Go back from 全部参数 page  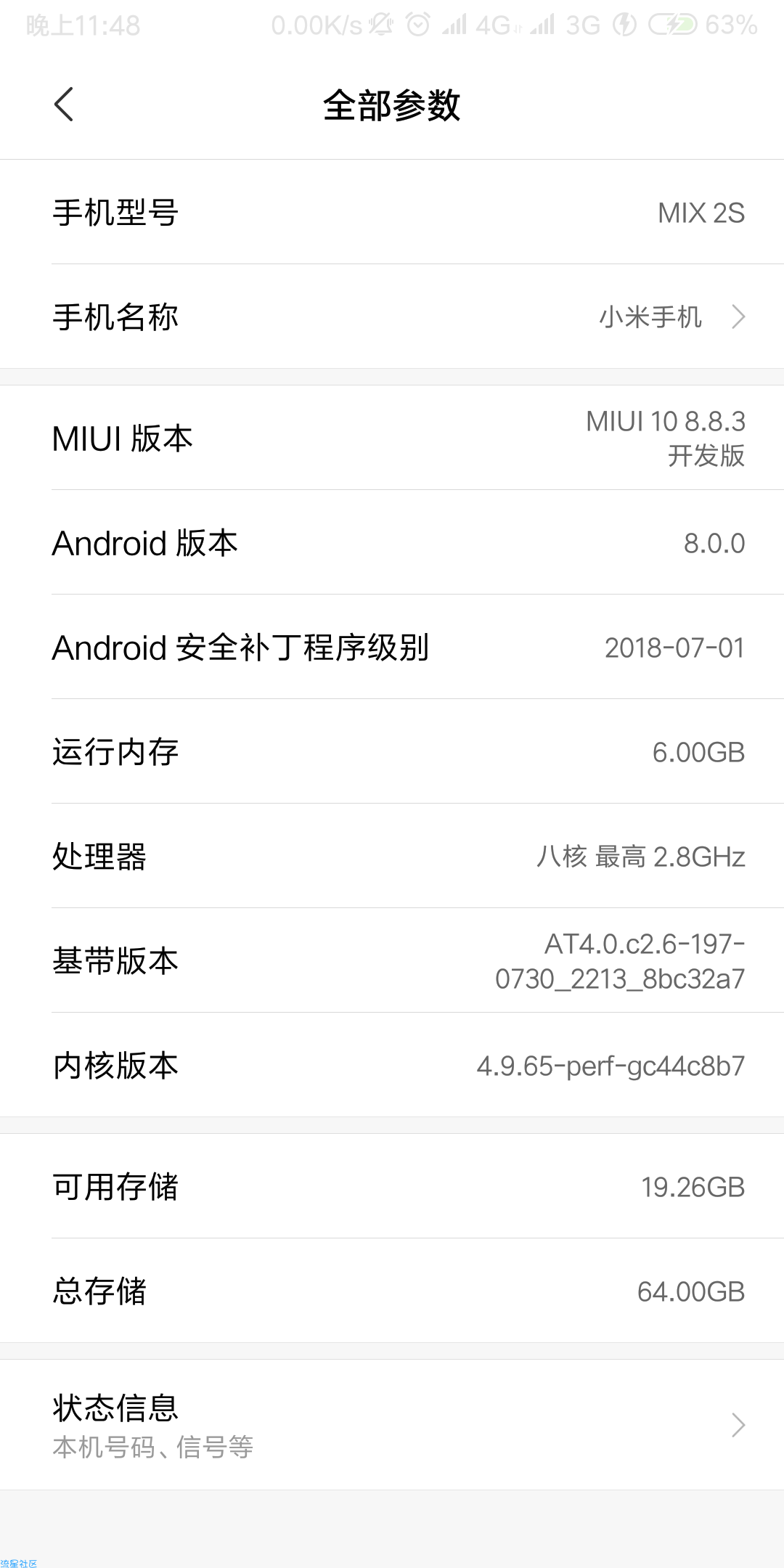point(64,105)
